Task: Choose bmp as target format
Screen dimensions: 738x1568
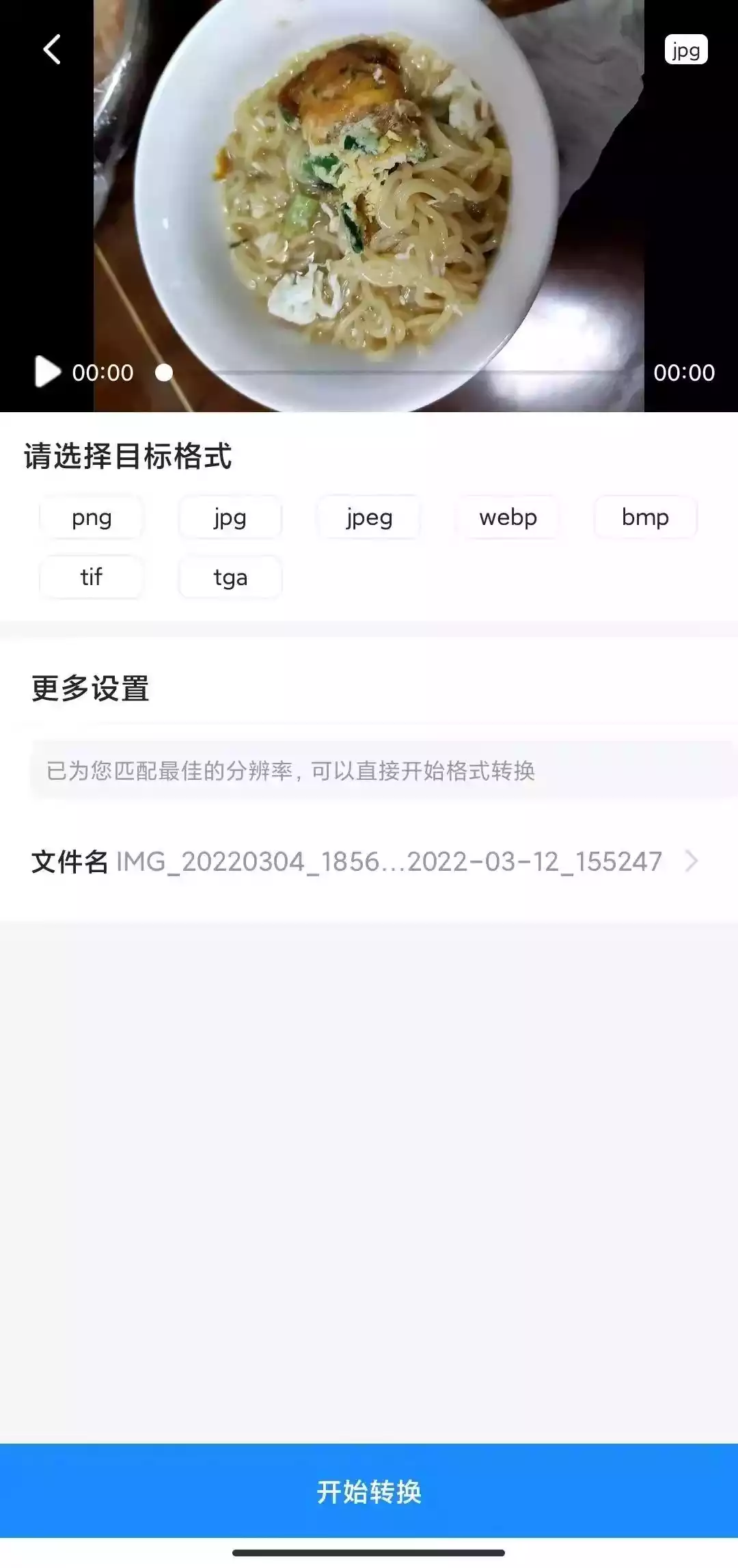Action: click(645, 517)
